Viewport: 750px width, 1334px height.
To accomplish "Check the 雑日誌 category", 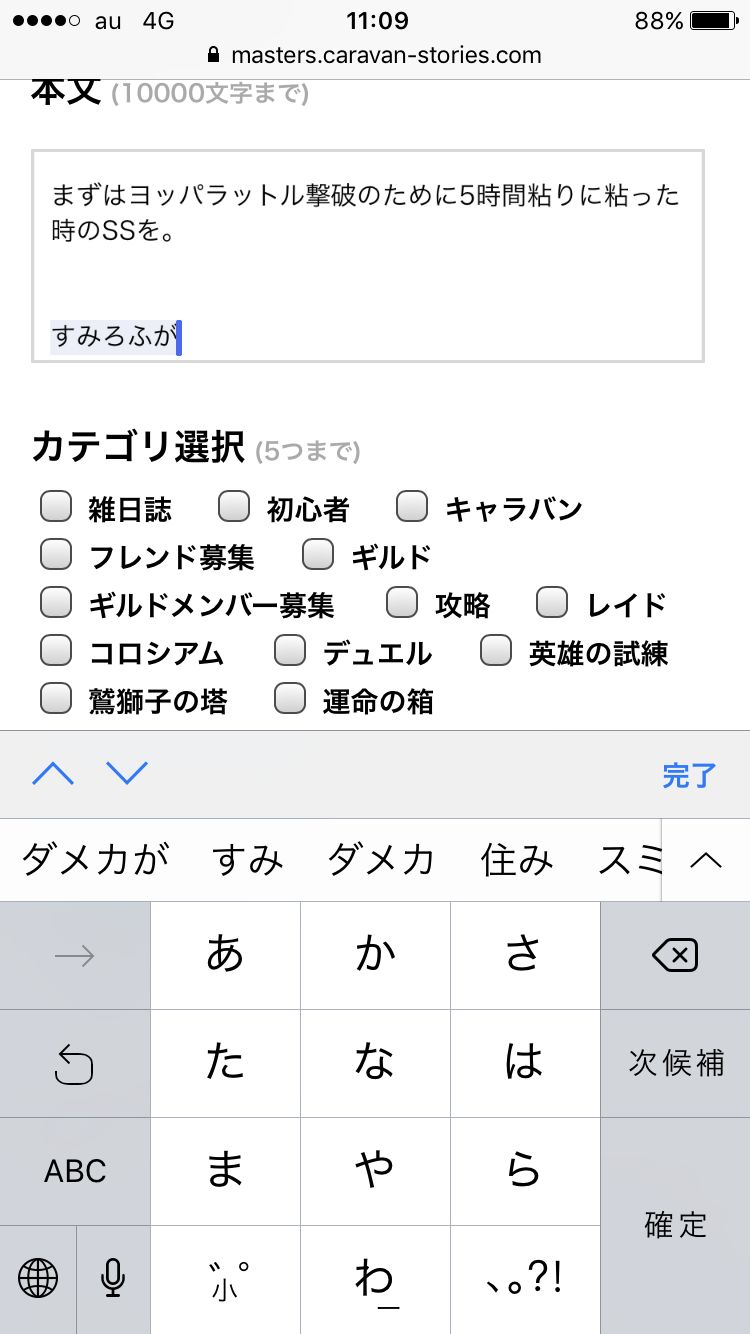I will point(56,507).
